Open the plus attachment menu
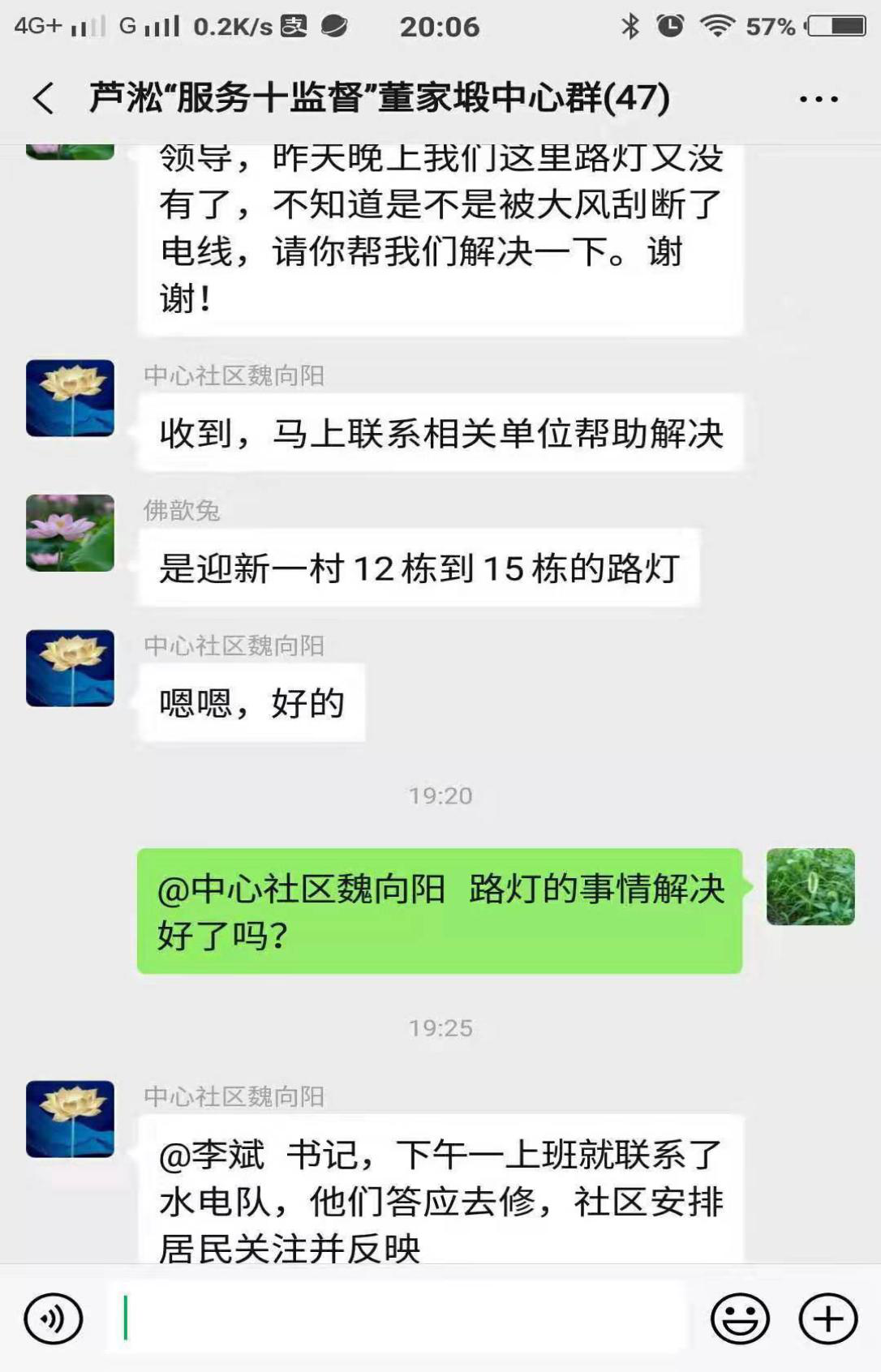The height and width of the screenshot is (1372, 881). 827,1318
